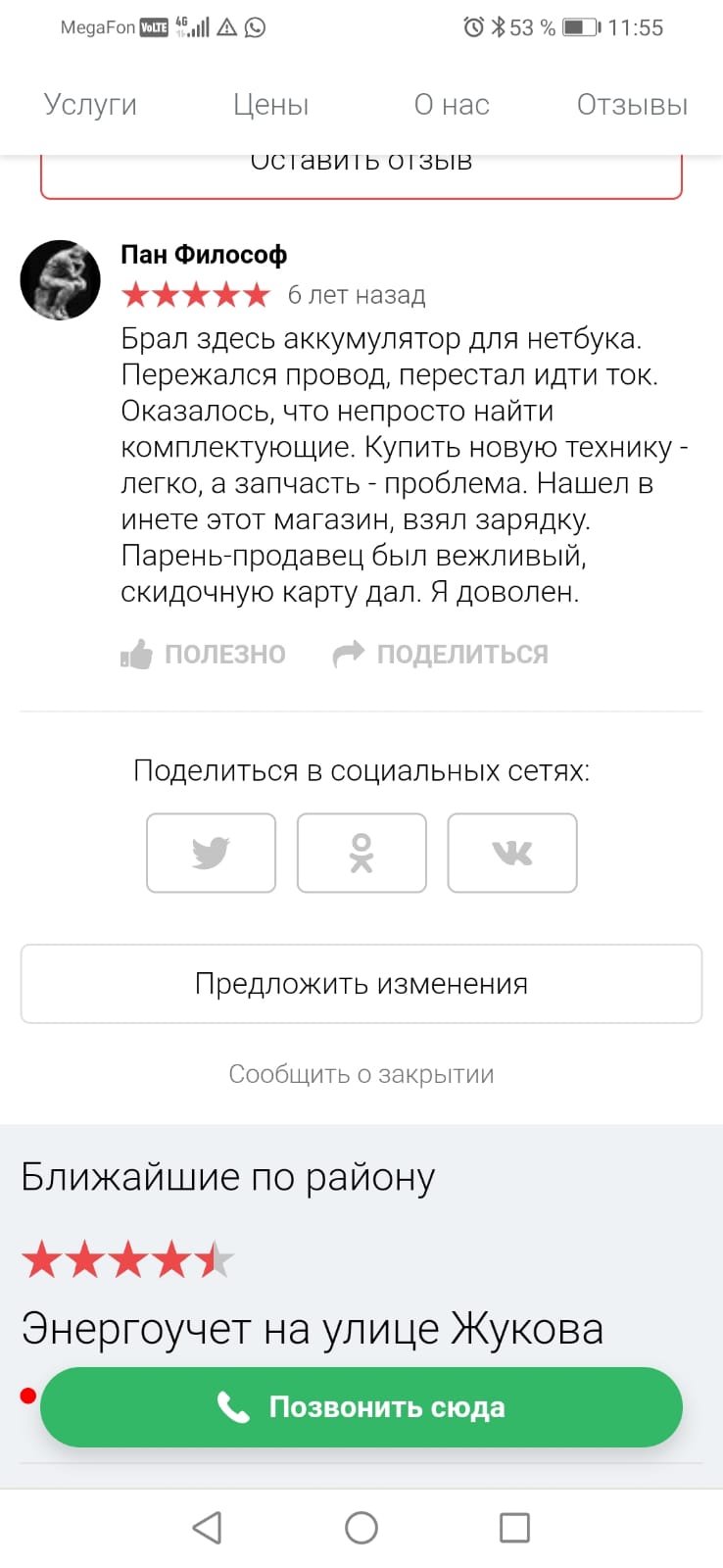
Task: Open the Цены tab
Action: pyautogui.click(x=270, y=105)
